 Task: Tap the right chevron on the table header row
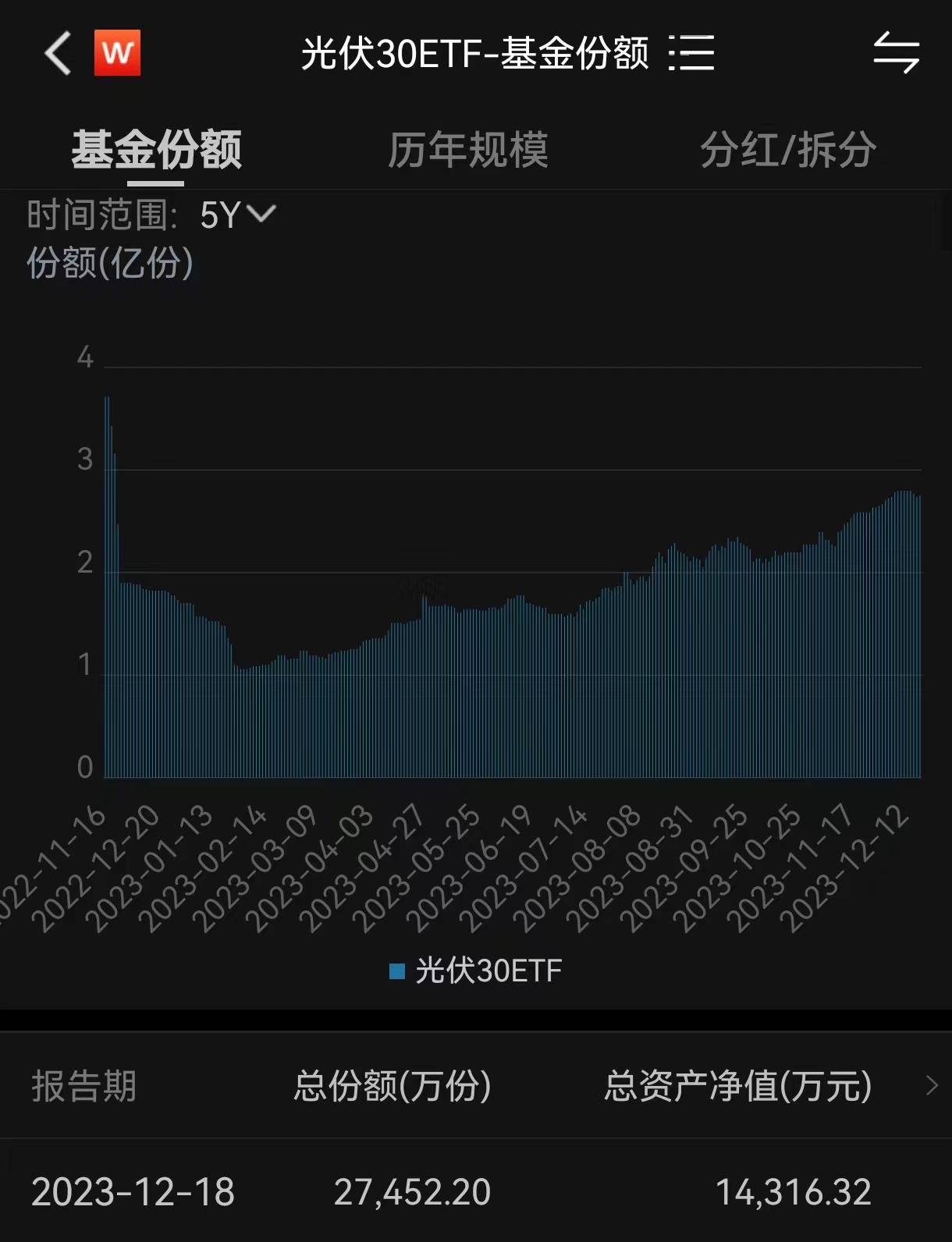point(933,1087)
